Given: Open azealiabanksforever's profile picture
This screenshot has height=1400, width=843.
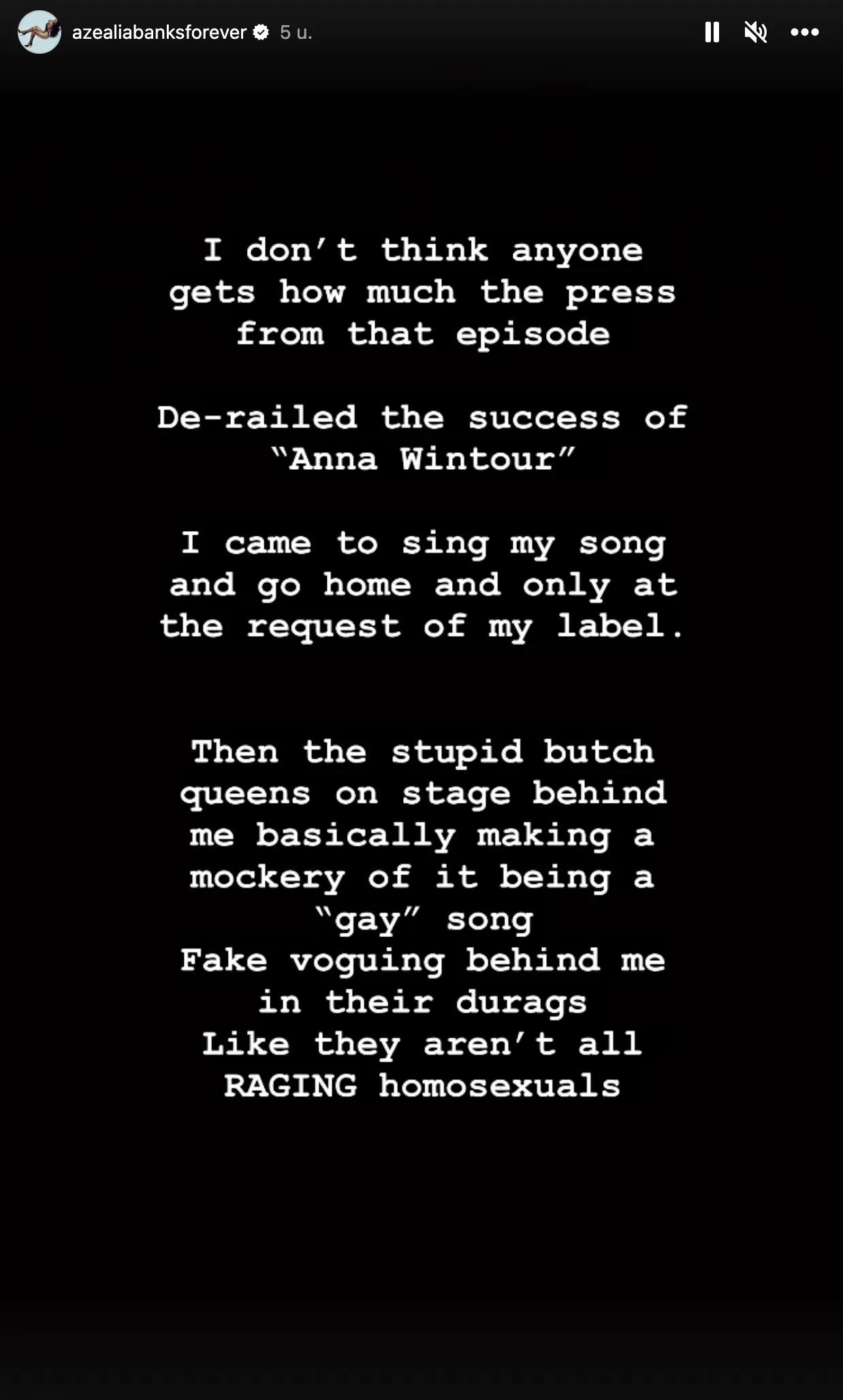Looking at the screenshot, I should pyautogui.click(x=39, y=32).
